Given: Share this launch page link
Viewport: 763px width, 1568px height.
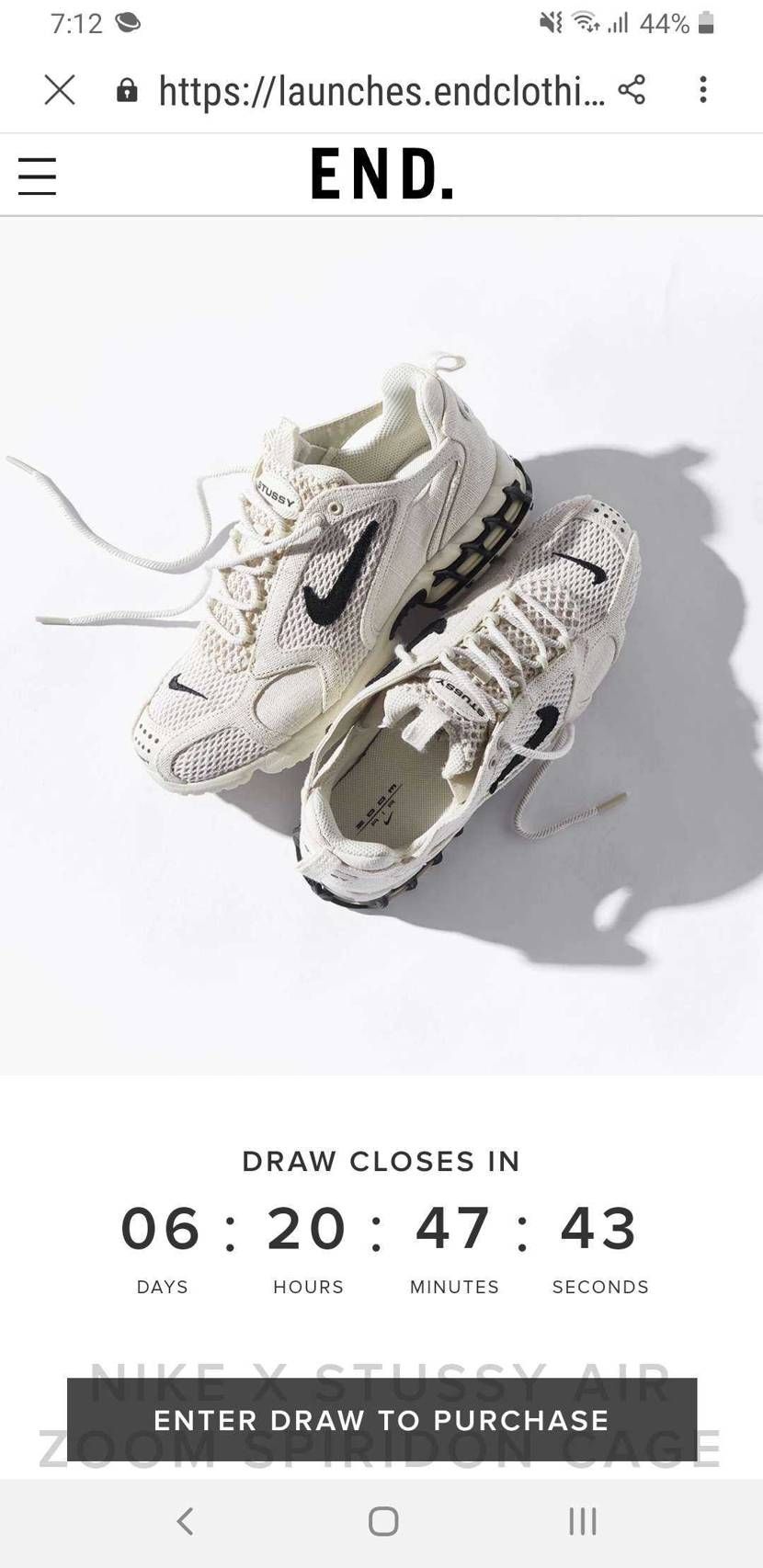Looking at the screenshot, I should coord(632,90).
